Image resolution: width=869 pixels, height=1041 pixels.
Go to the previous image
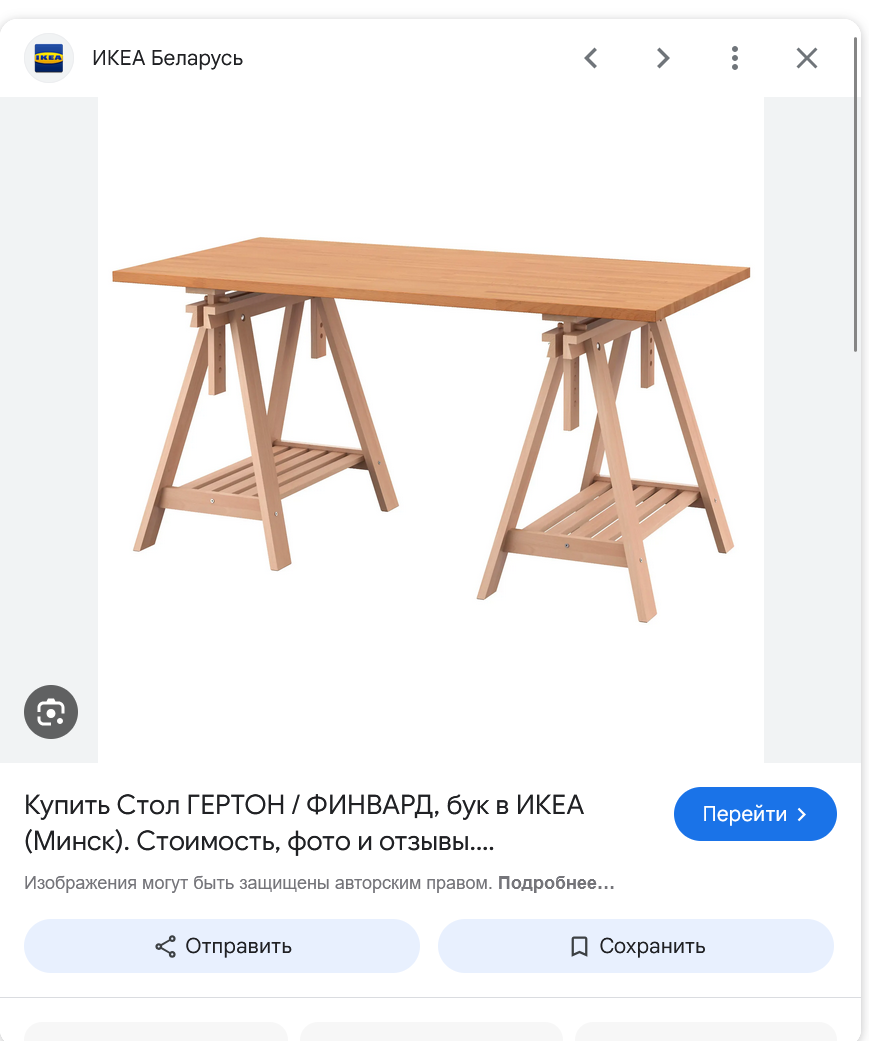(591, 58)
